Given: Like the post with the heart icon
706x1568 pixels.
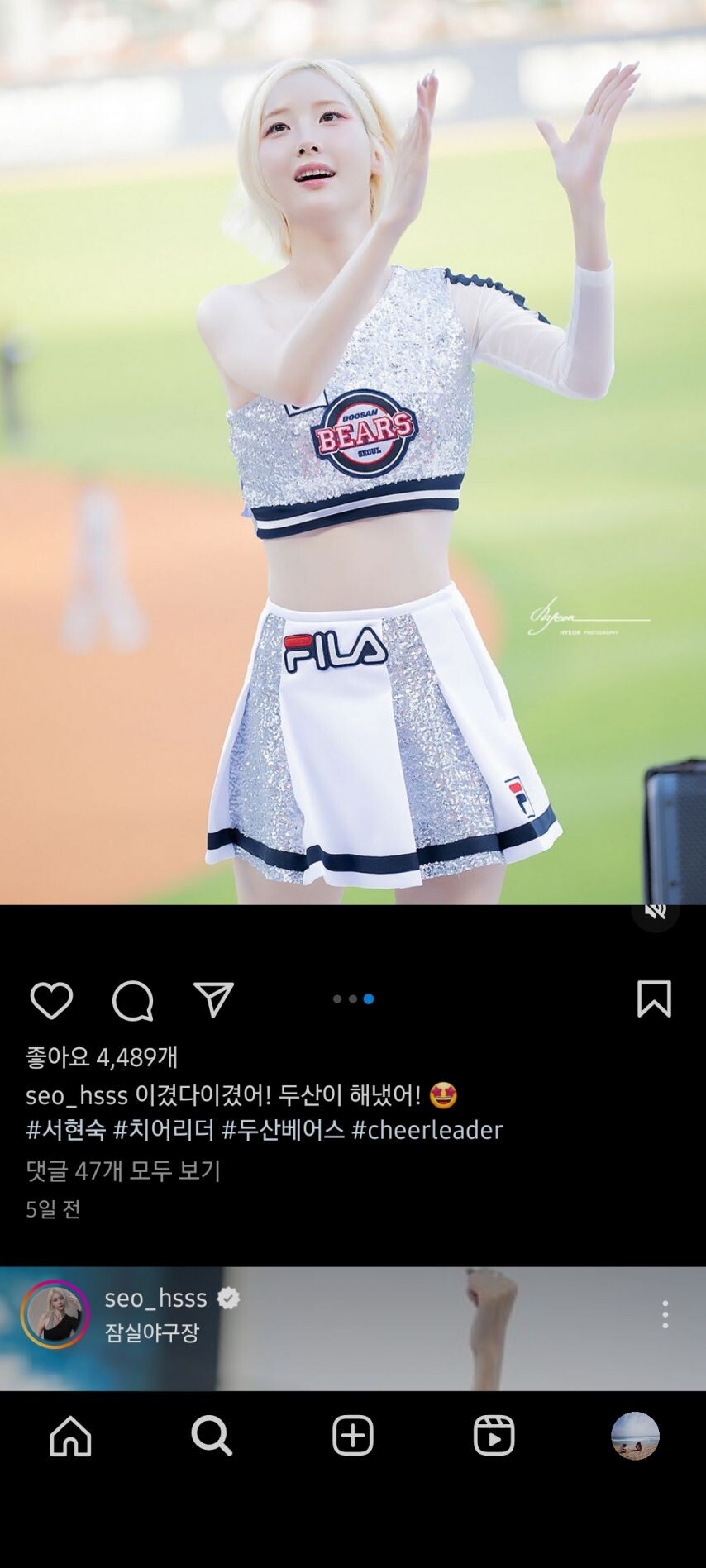Looking at the screenshot, I should pyautogui.click(x=51, y=1000).
